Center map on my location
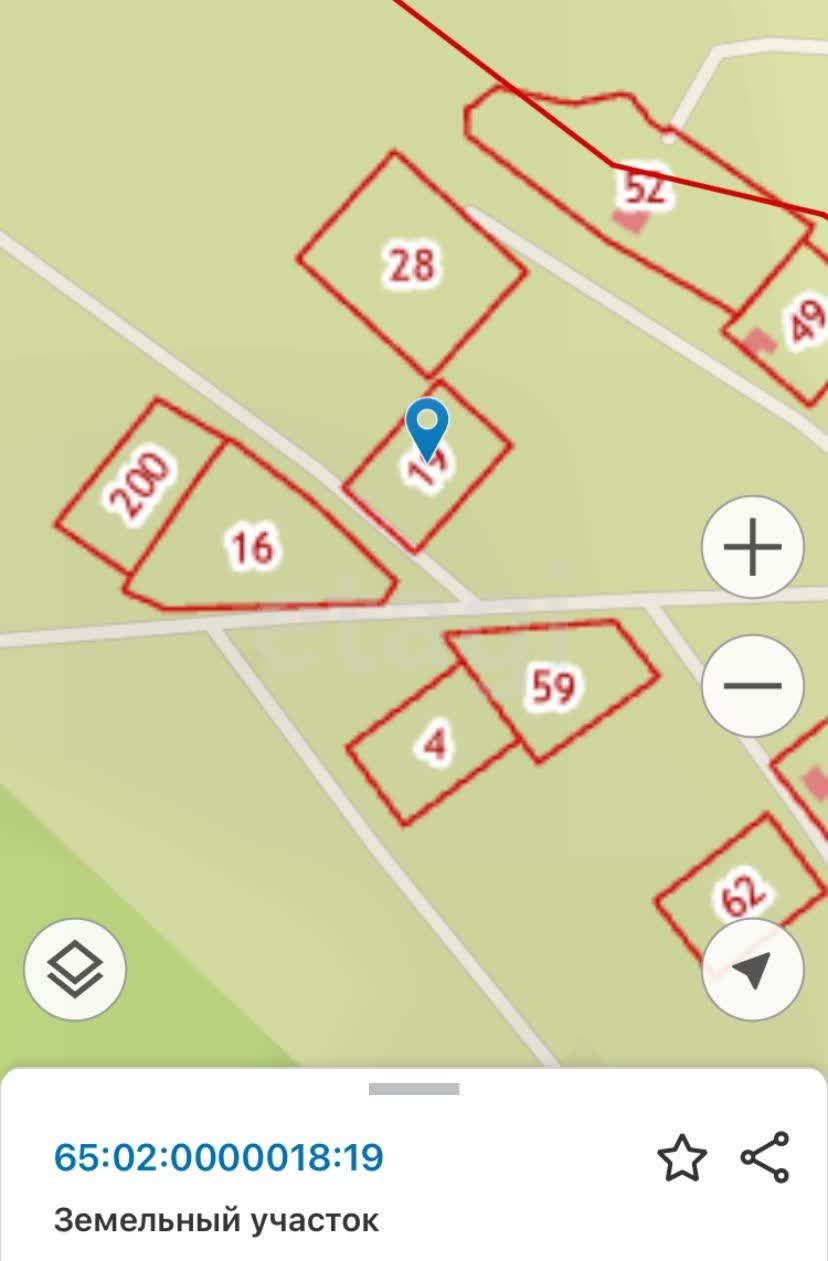This screenshot has height=1261, width=828. (x=752, y=969)
